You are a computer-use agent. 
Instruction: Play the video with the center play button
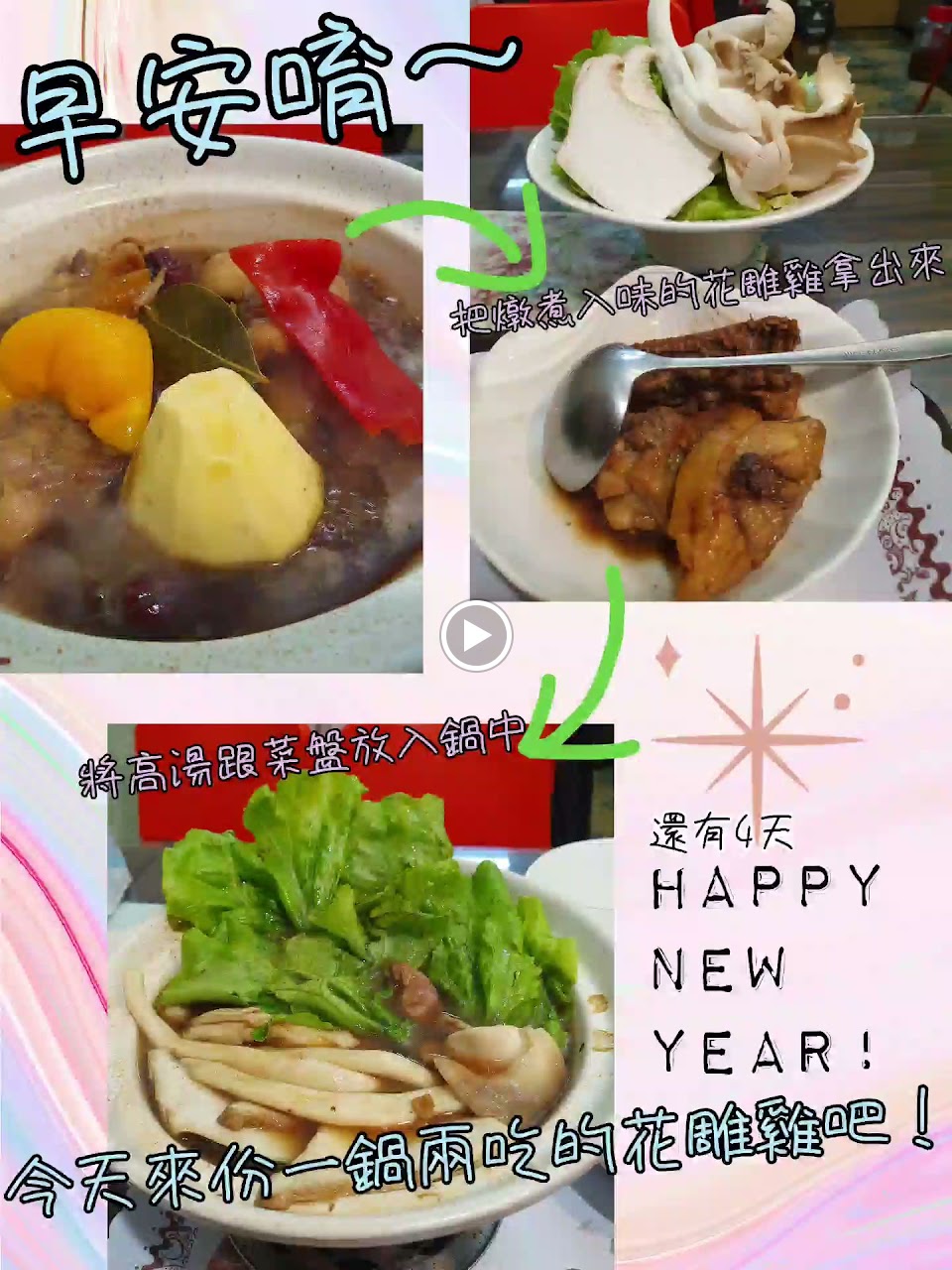point(476,635)
